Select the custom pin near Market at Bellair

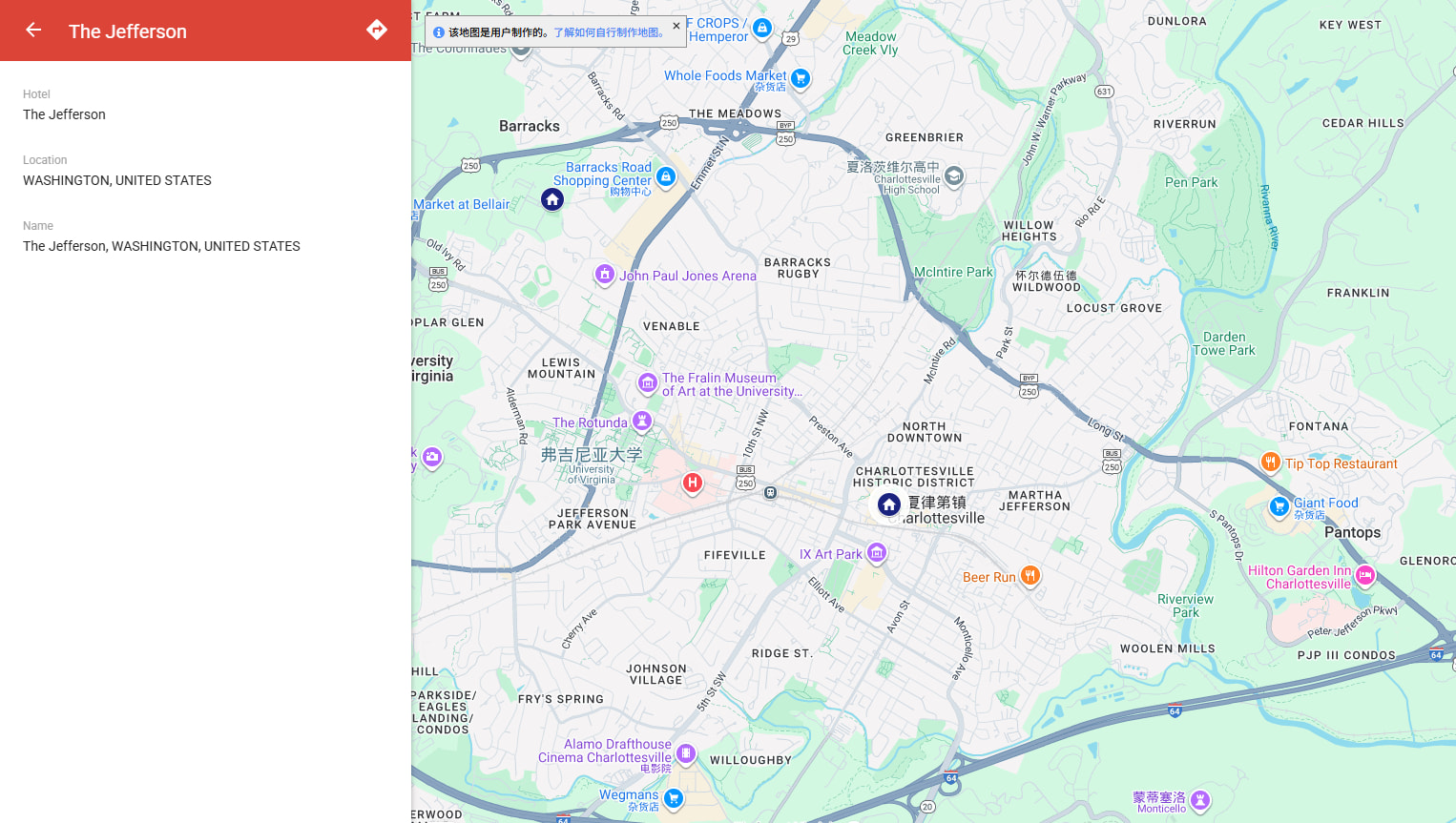pyautogui.click(x=552, y=198)
